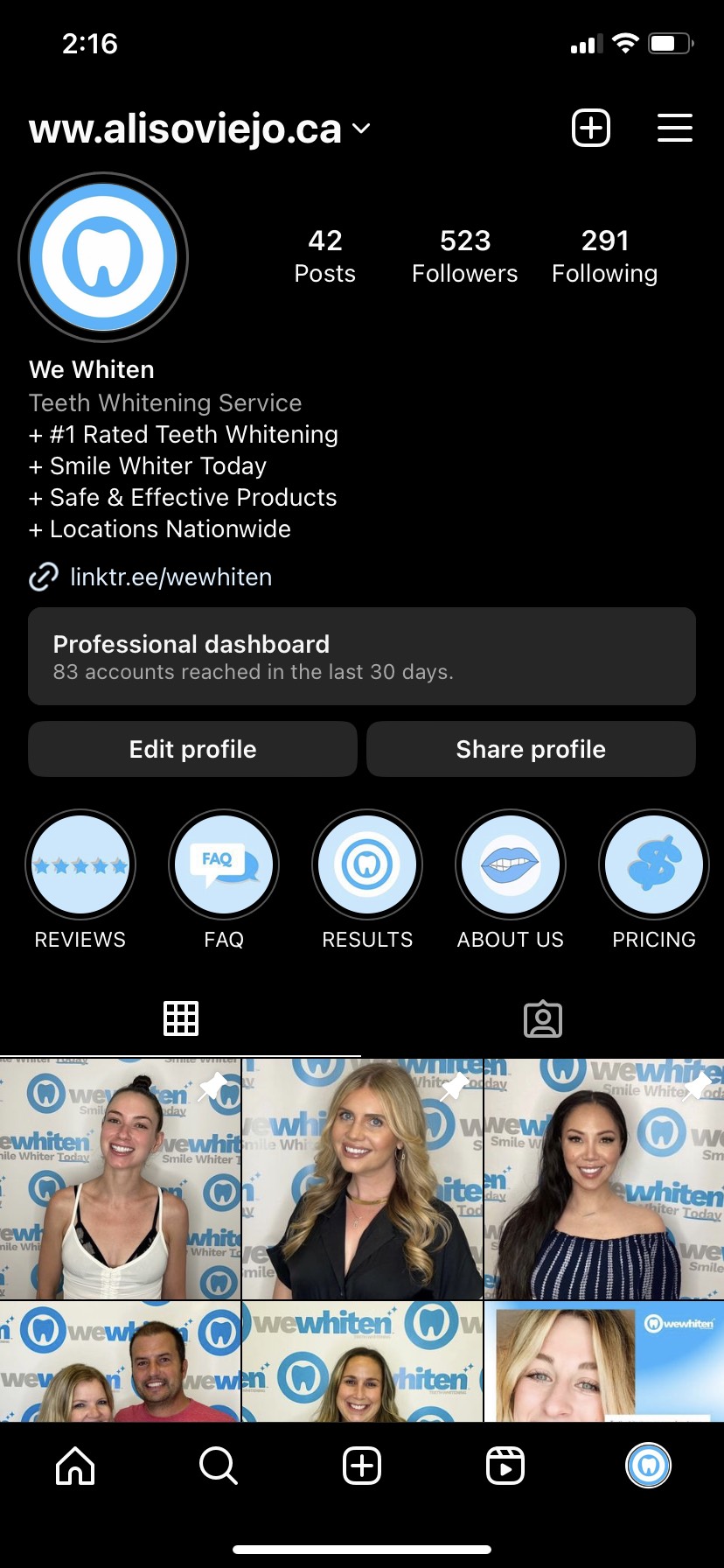
Task: Switch to the tagged photos tab
Action: click(543, 1019)
